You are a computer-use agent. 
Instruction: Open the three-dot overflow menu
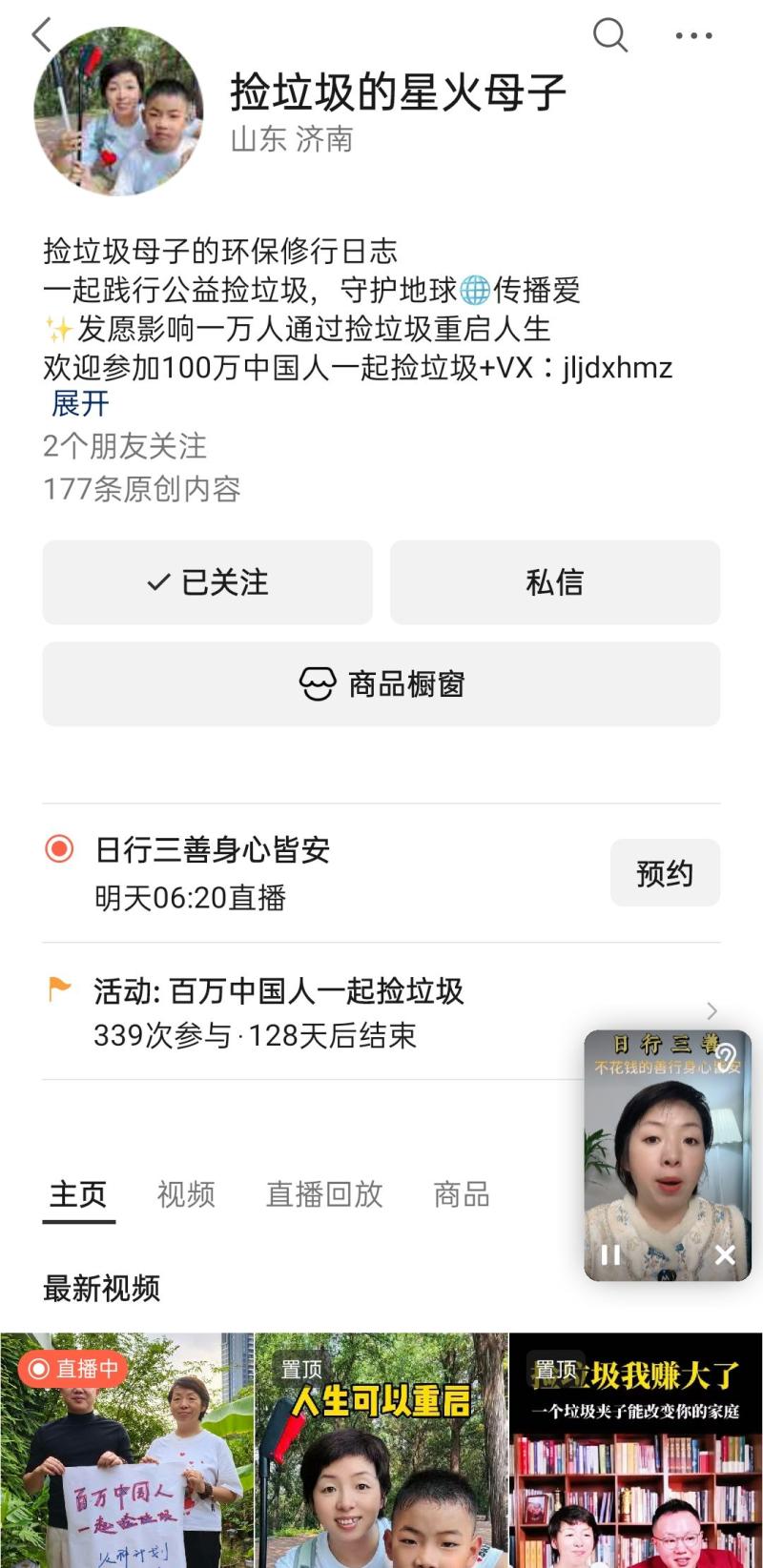pos(693,35)
